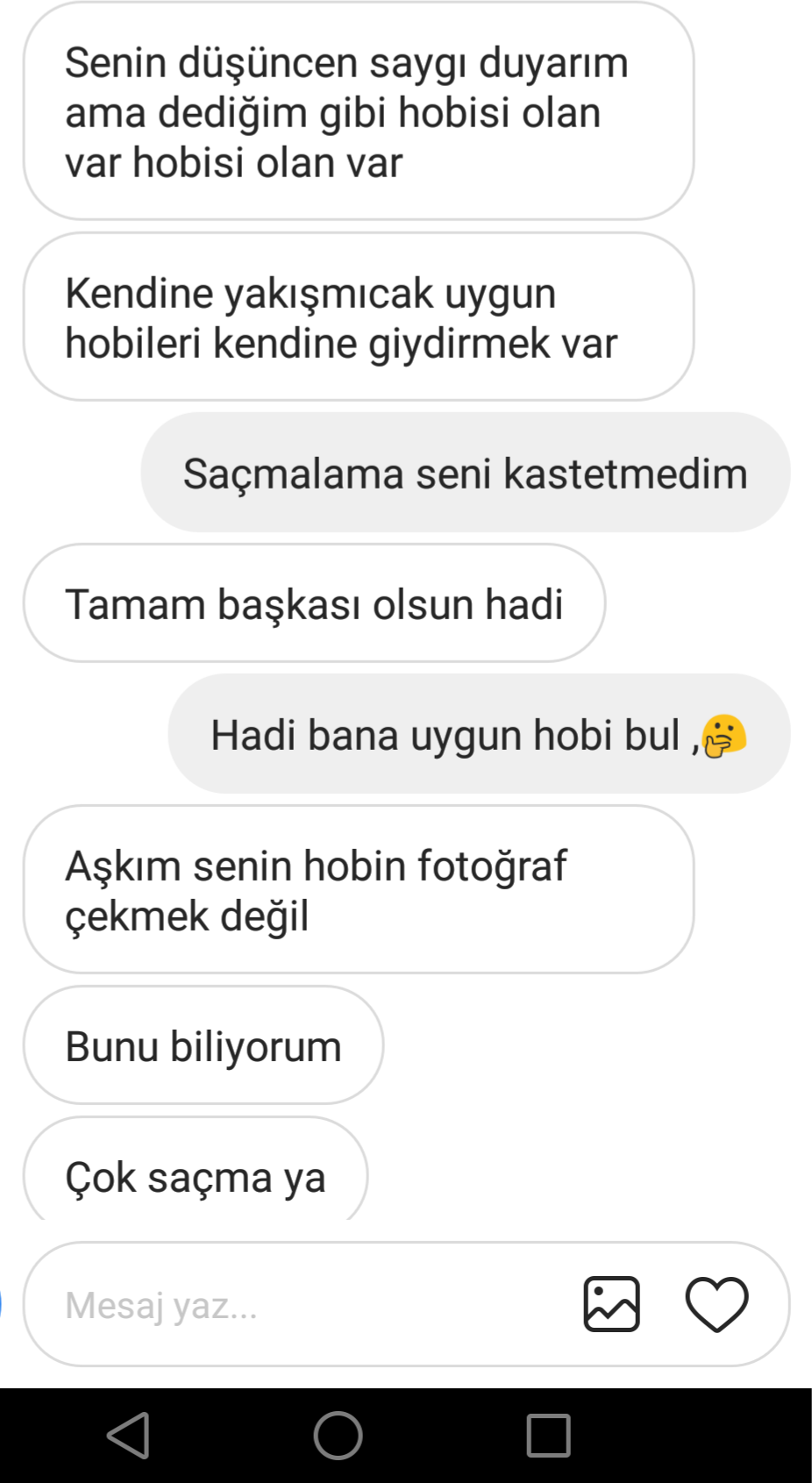Send a heart reaction
The image size is (812, 1483).
716,1304
